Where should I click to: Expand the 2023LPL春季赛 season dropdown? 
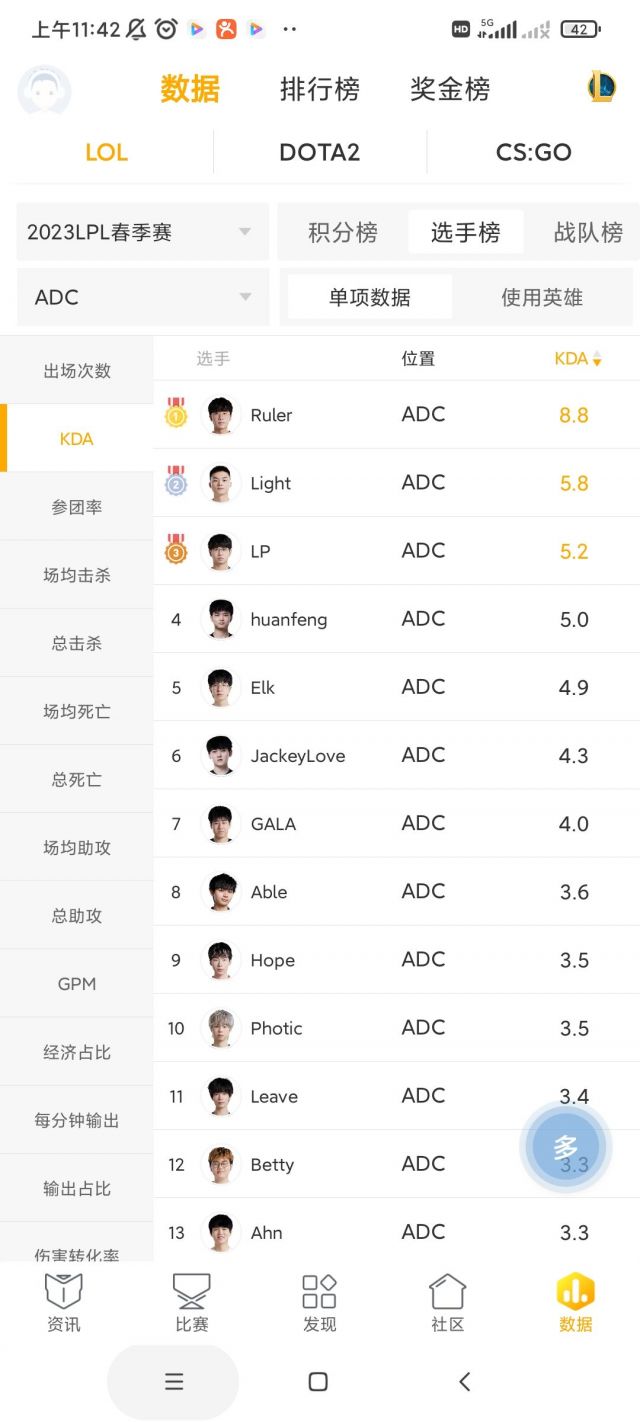pyautogui.click(x=143, y=232)
